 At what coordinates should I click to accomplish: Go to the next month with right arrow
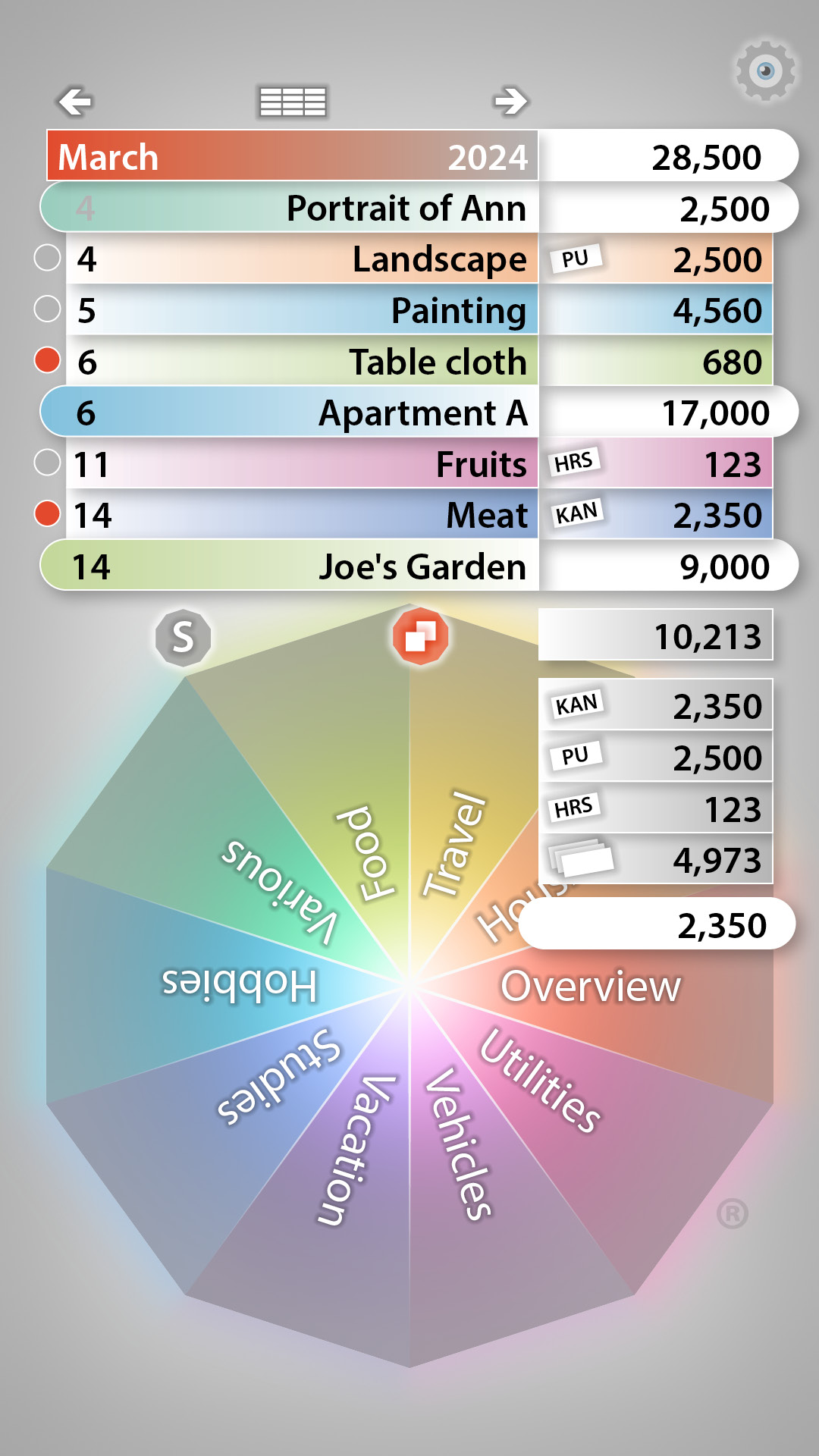click(510, 101)
